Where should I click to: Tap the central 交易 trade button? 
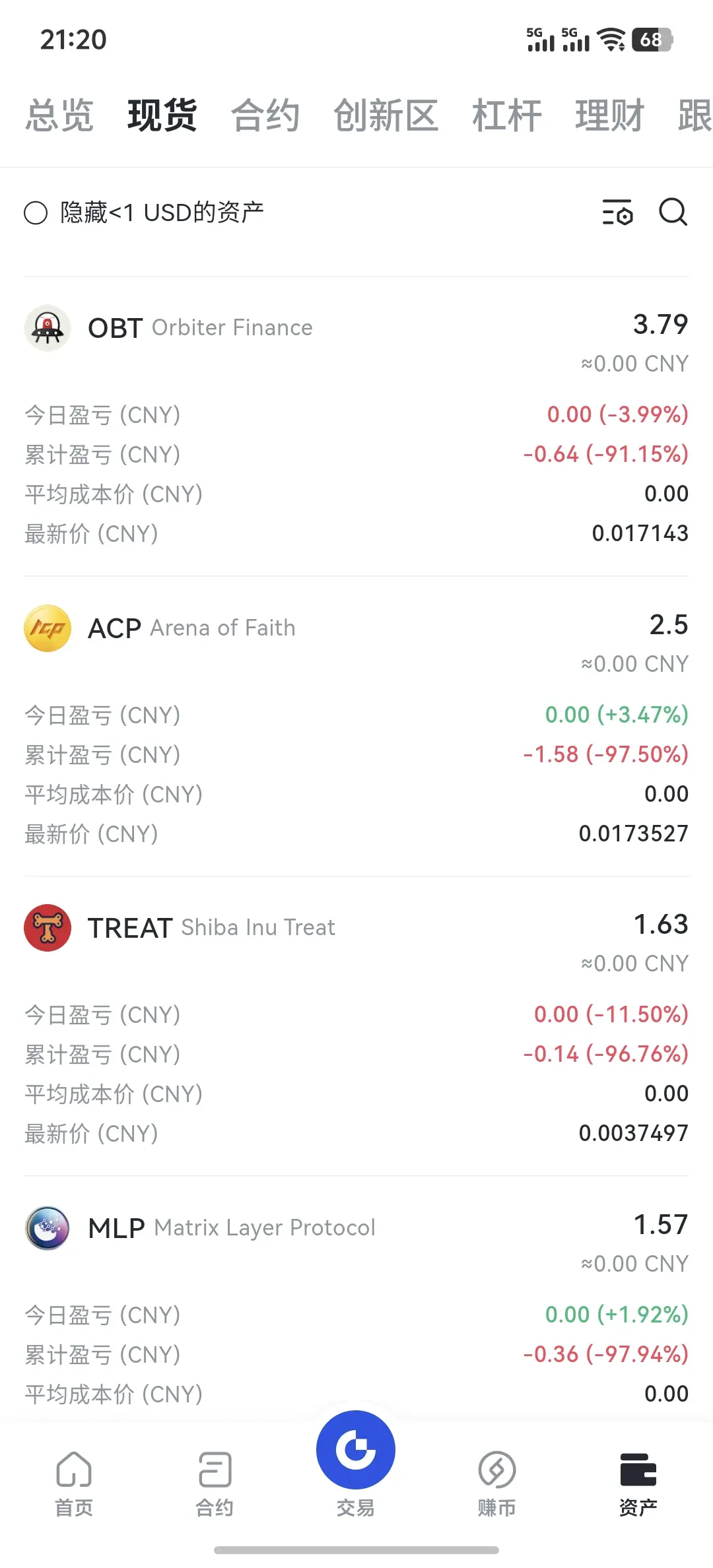coord(356,1452)
